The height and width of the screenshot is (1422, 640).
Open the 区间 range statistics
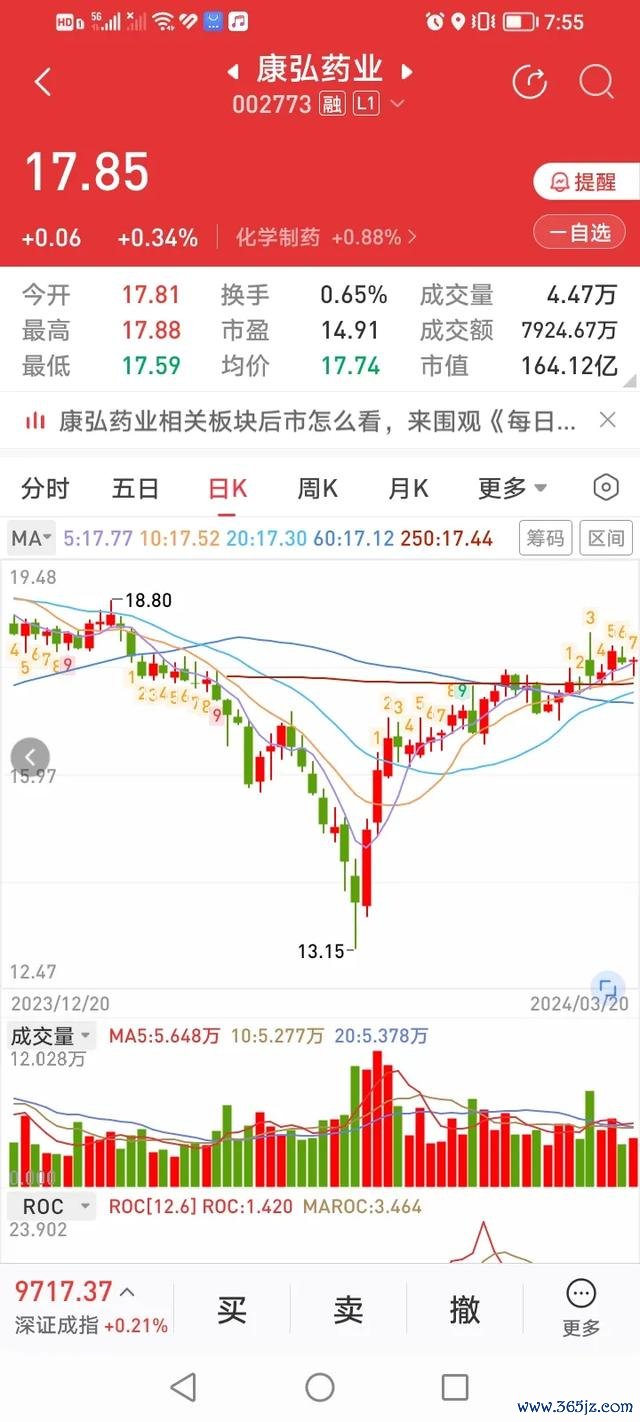605,538
